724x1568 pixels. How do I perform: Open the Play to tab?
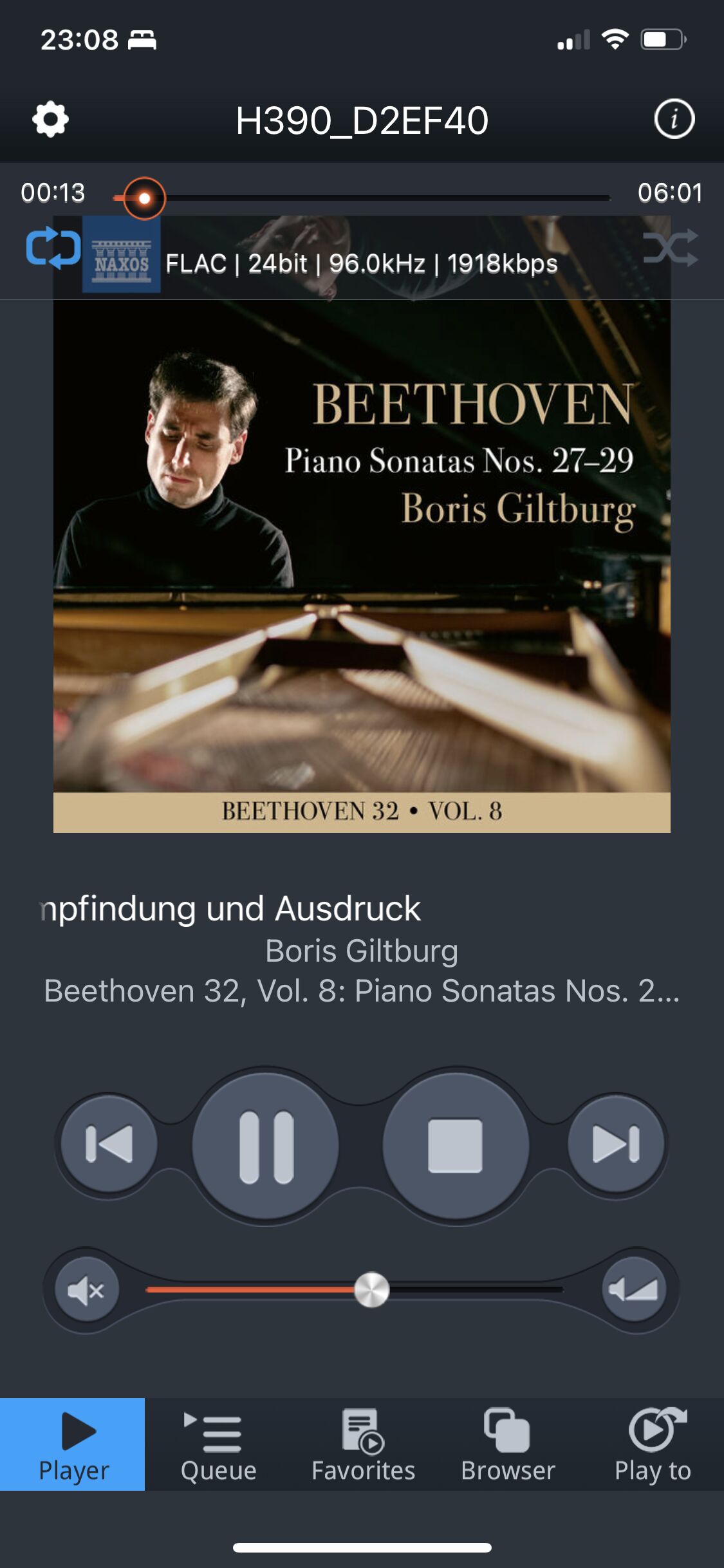[x=652, y=1444]
